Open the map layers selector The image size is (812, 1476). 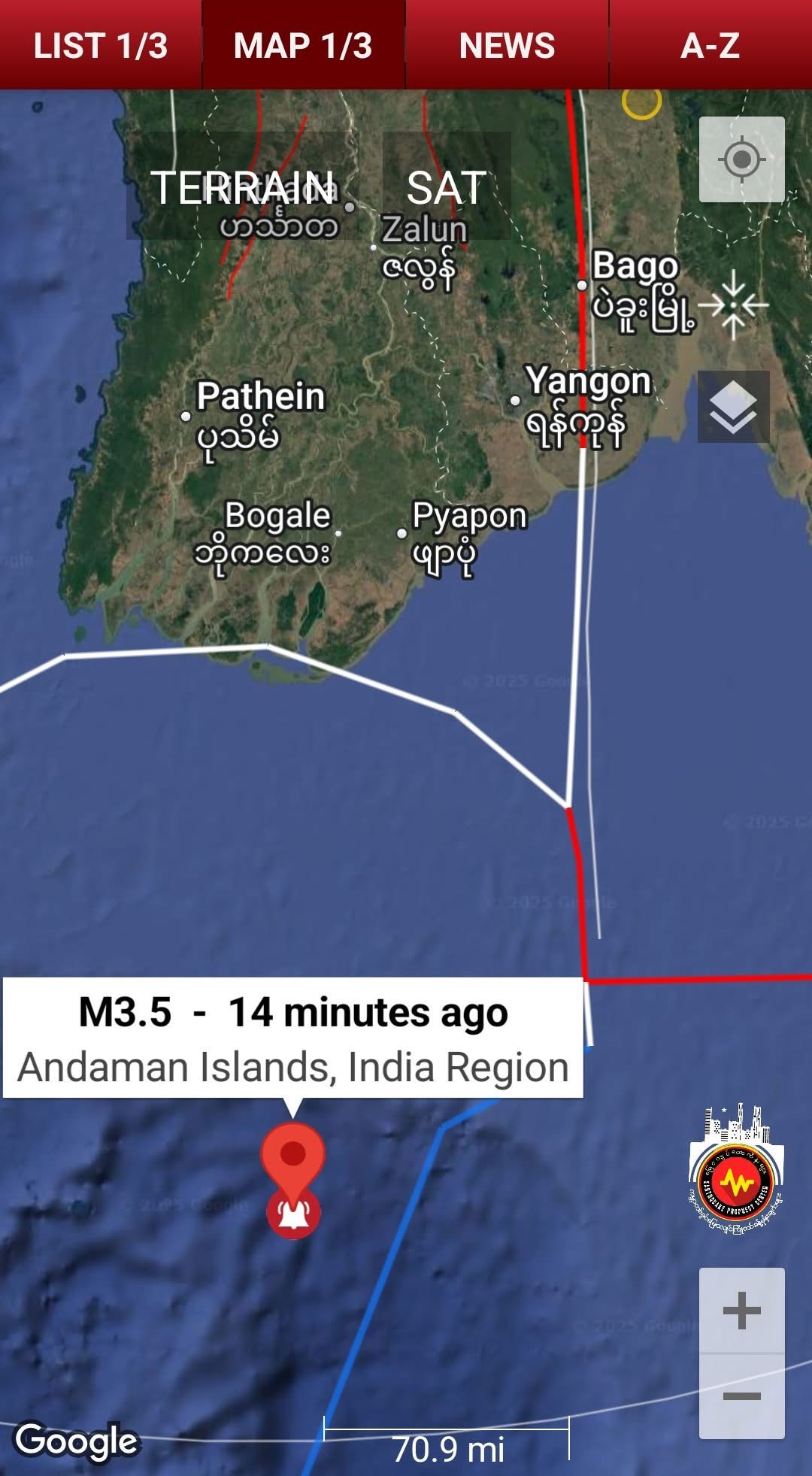point(733,407)
